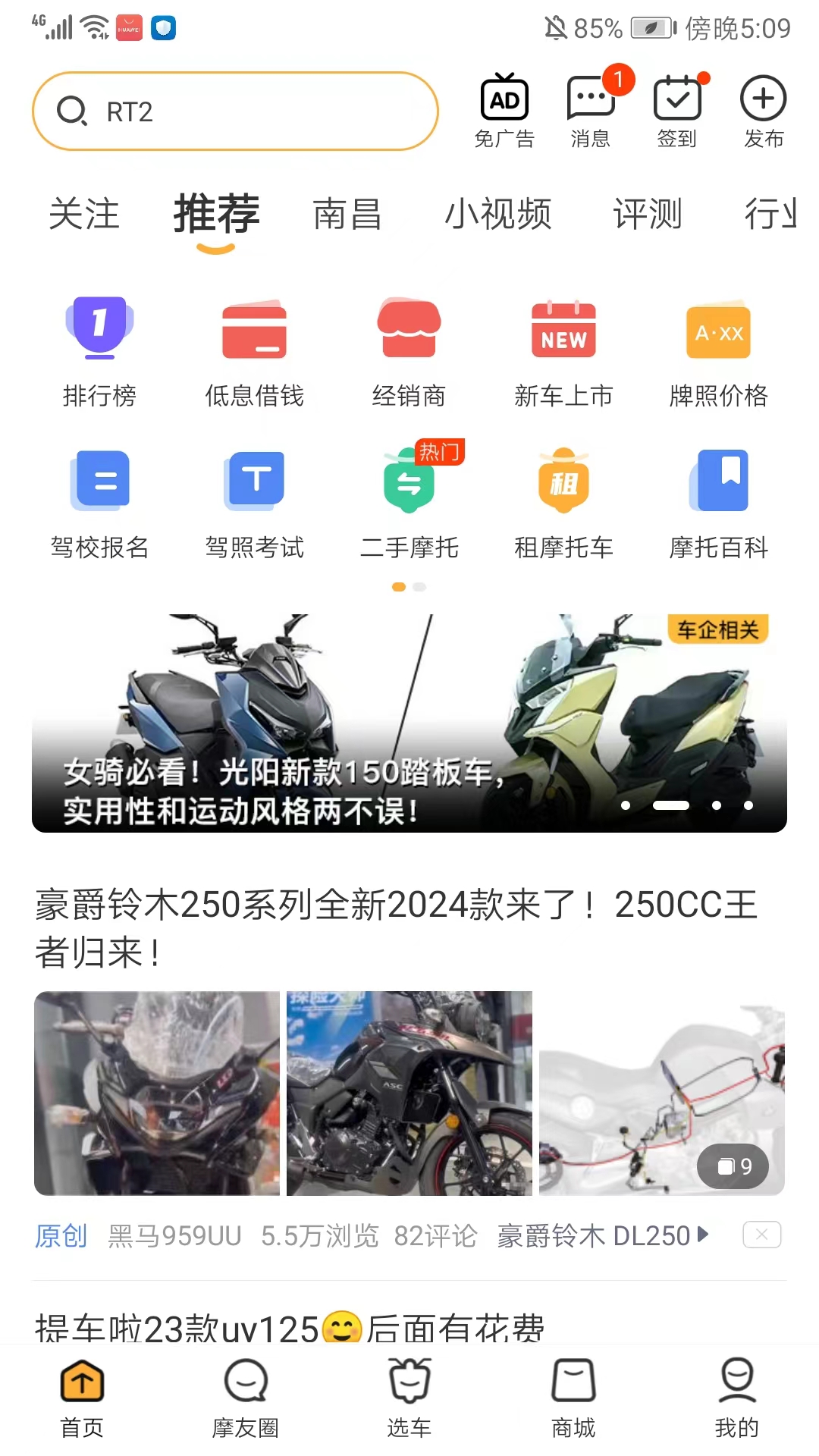The width and height of the screenshot is (819, 1456).
Task: Tap the RT2 search field
Action: pyautogui.click(x=235, y=111)
